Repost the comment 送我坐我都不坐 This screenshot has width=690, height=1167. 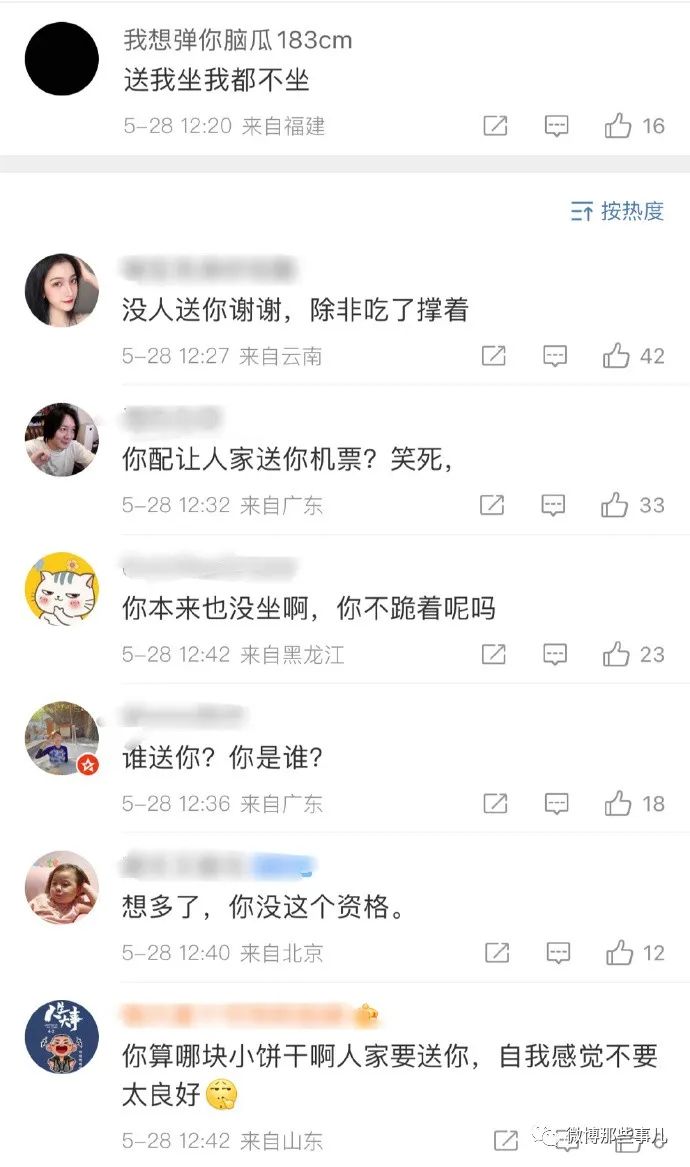pos(495,126)
